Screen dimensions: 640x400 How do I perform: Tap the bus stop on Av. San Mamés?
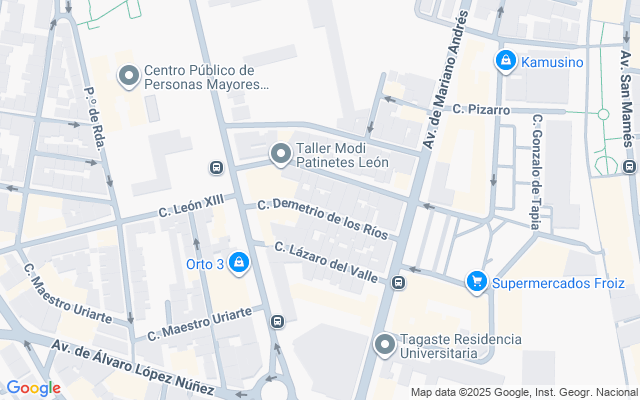(x=629, y=166)
